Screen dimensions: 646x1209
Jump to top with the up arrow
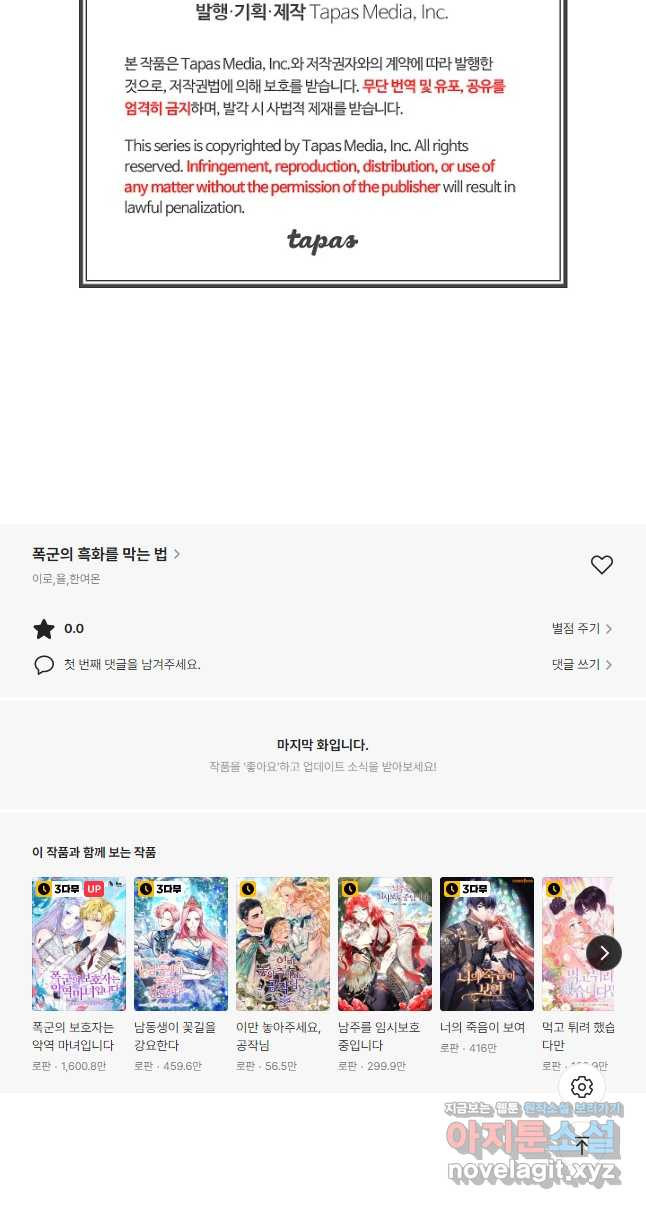582,1146
